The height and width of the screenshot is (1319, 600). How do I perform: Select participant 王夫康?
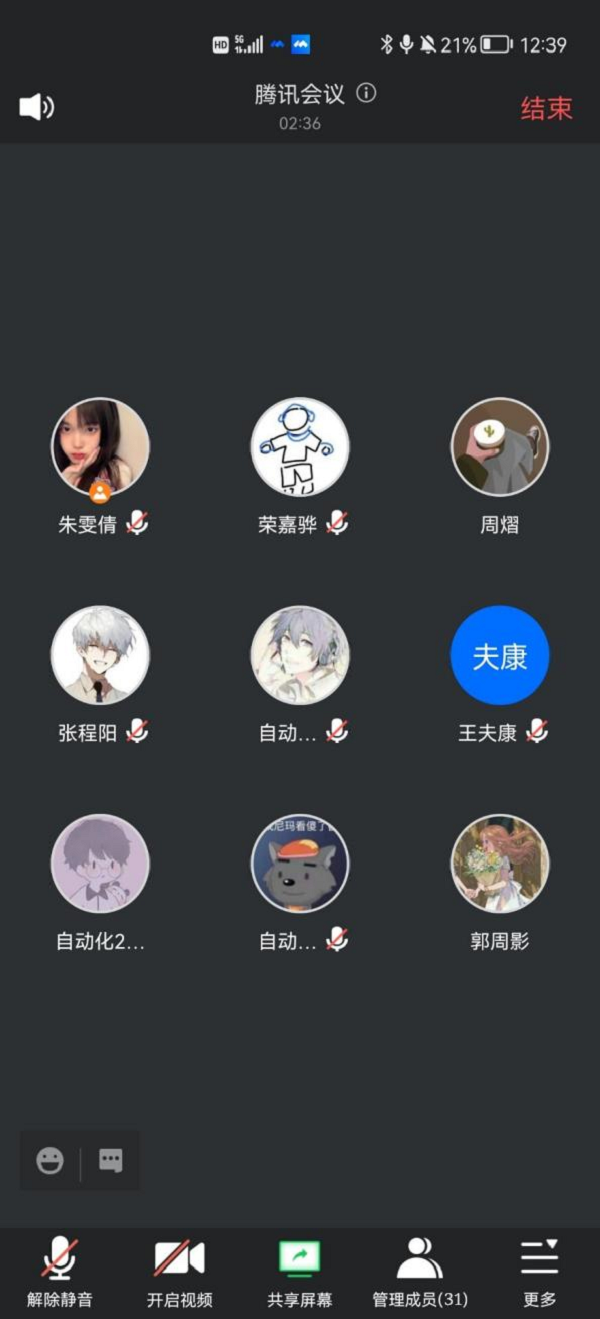pos(500,655)
